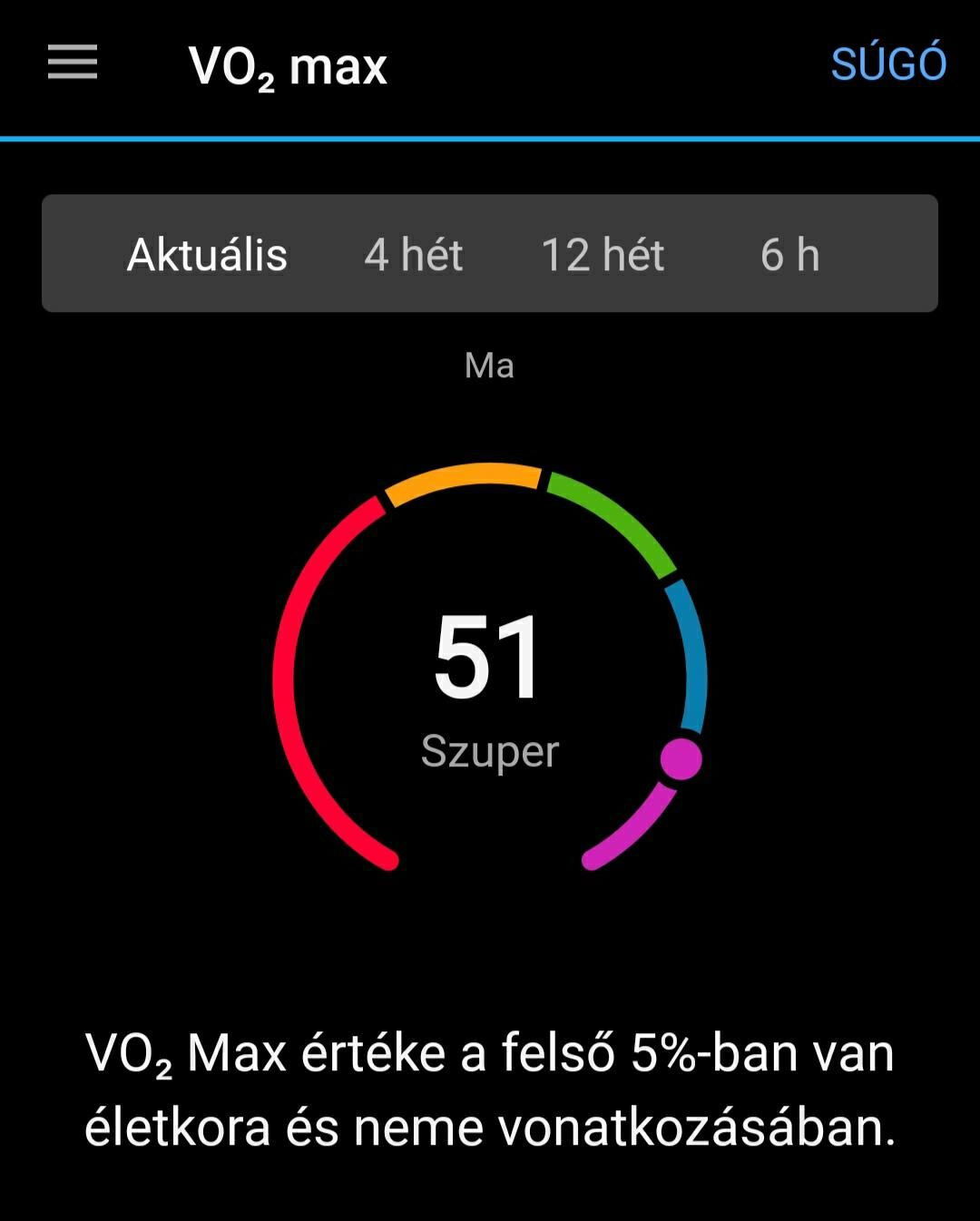Switch to the 4 hét view
This screenshot has height=1221, width=980.
point(413,255)
